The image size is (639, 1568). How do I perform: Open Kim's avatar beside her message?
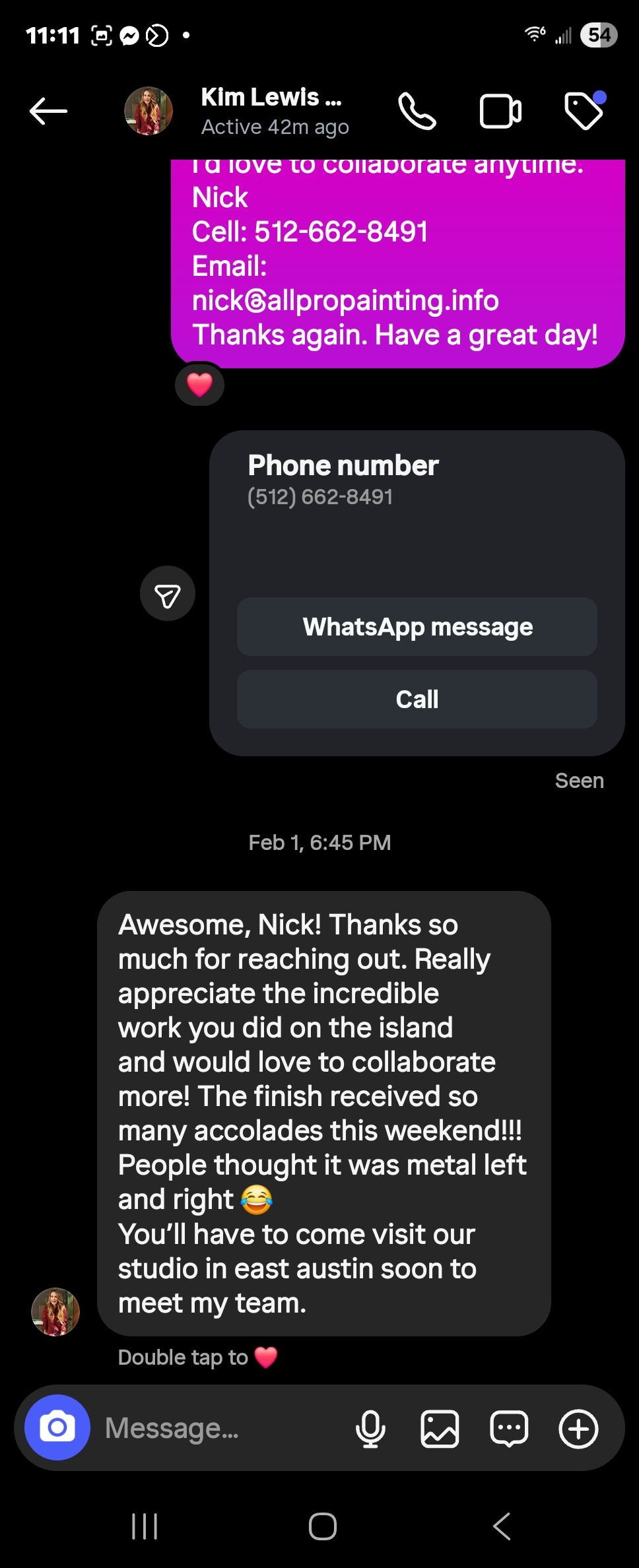(x=55, y=1312)
